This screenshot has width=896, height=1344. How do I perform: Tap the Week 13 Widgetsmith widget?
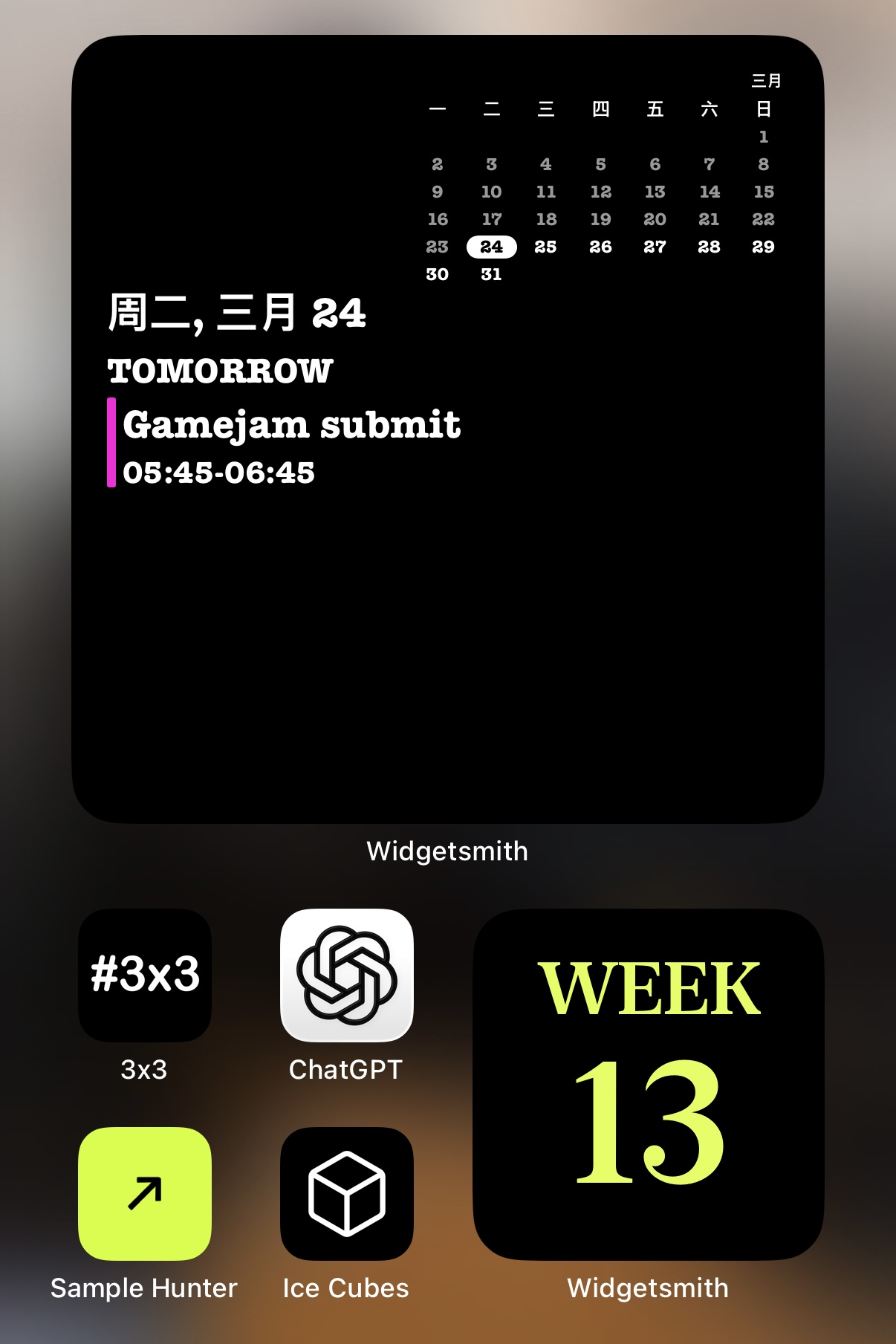(648, 1084)
